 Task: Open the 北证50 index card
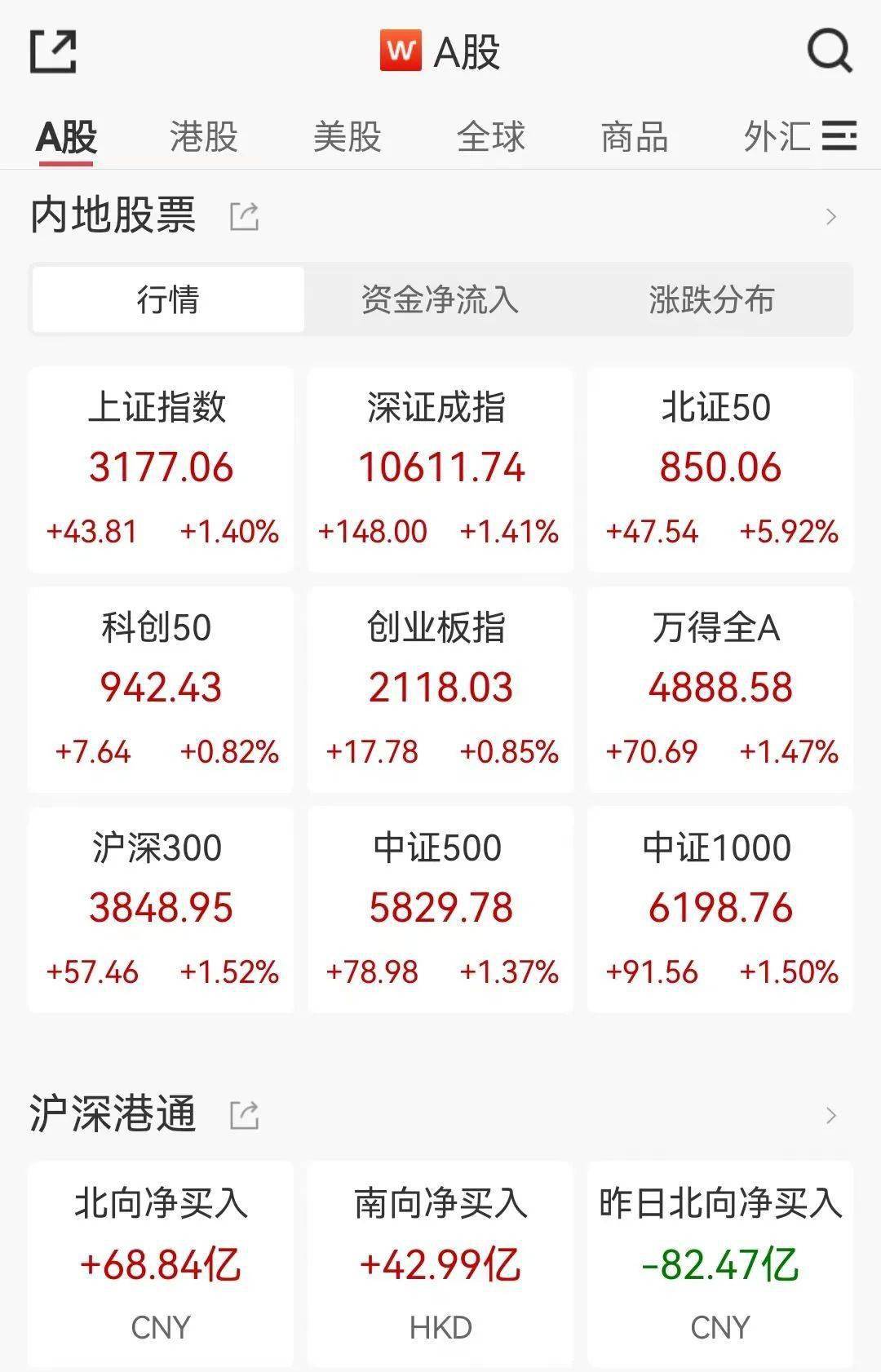720,469
